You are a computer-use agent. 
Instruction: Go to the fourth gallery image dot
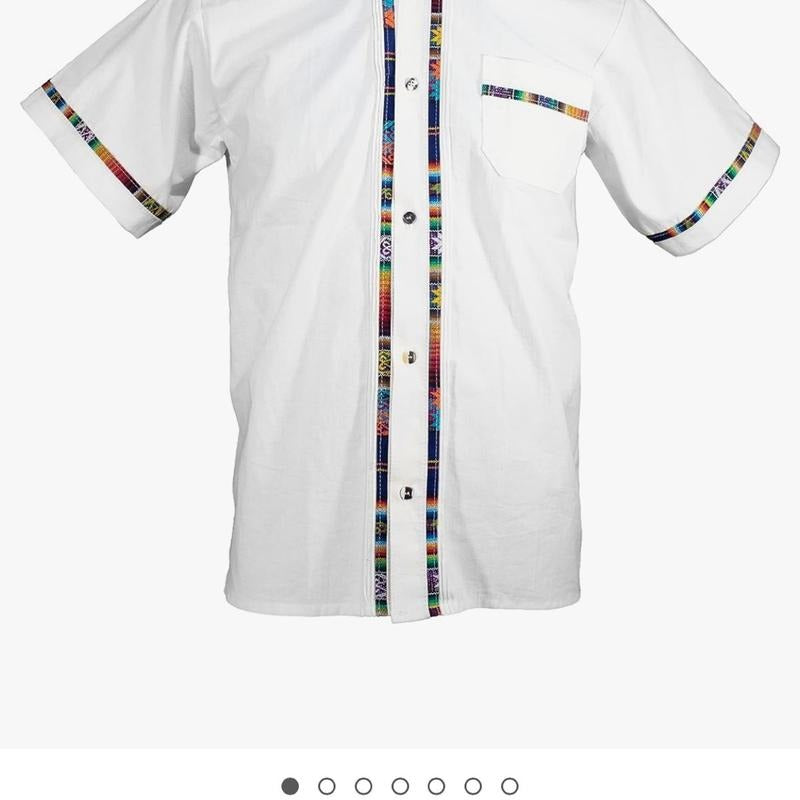click(400, 787)
